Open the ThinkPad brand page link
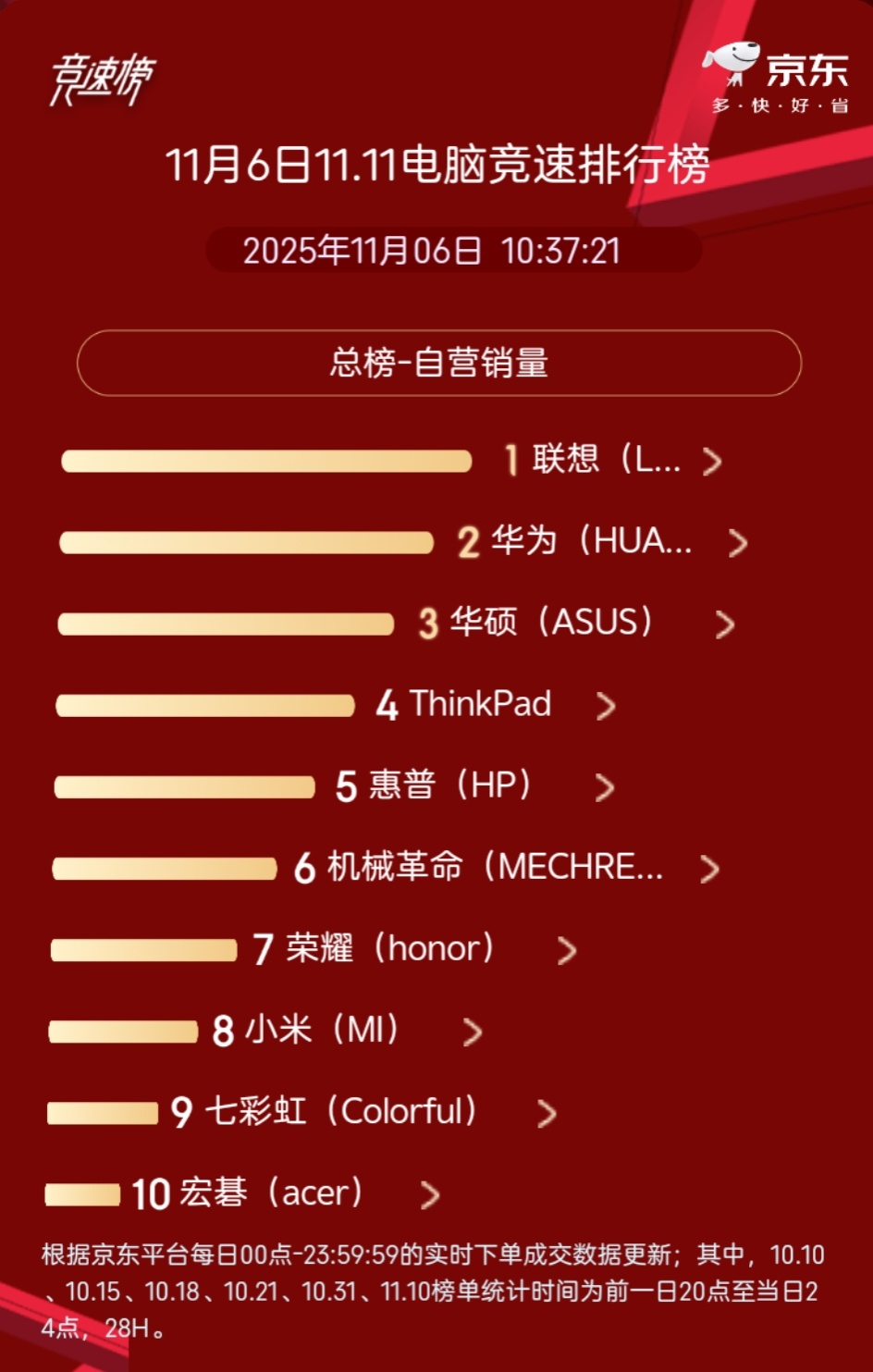 (480, 705)
